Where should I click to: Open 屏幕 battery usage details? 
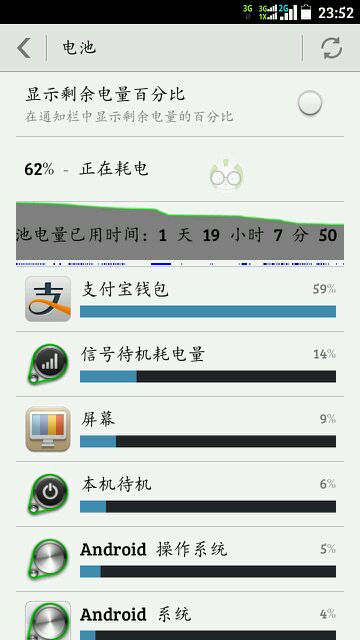click(180, 429)
